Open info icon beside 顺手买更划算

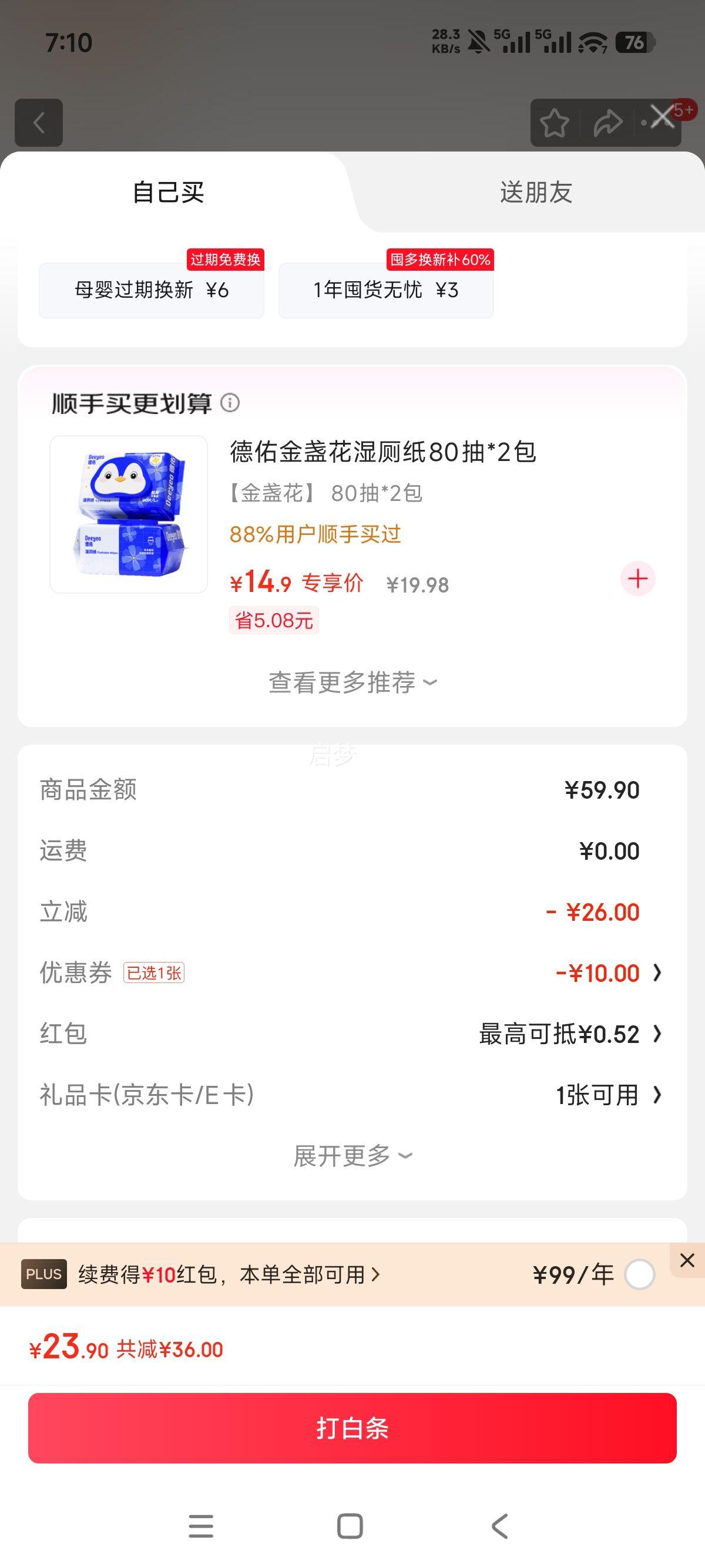230,402
